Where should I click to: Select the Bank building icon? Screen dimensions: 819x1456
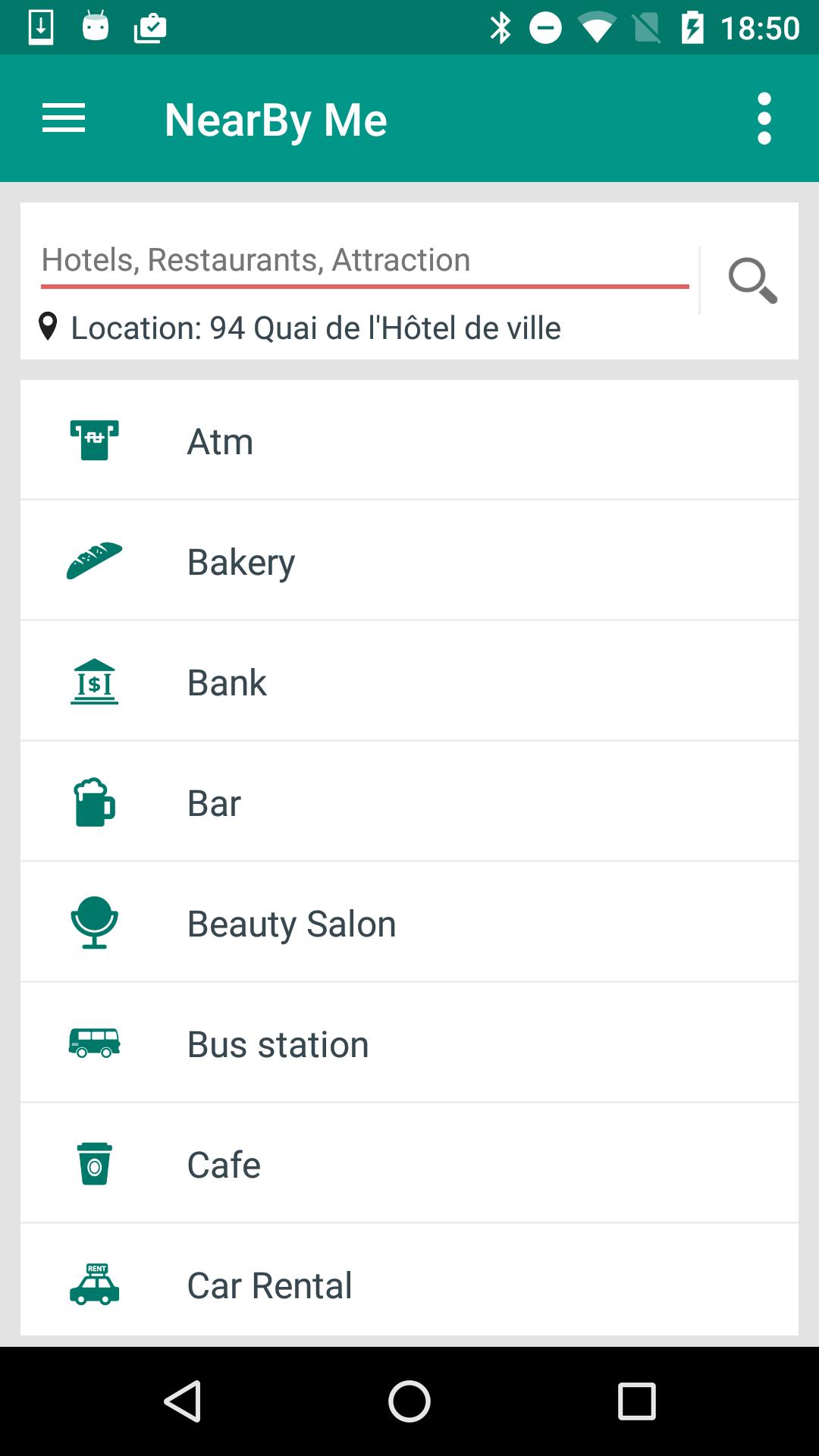pos(96,681)
